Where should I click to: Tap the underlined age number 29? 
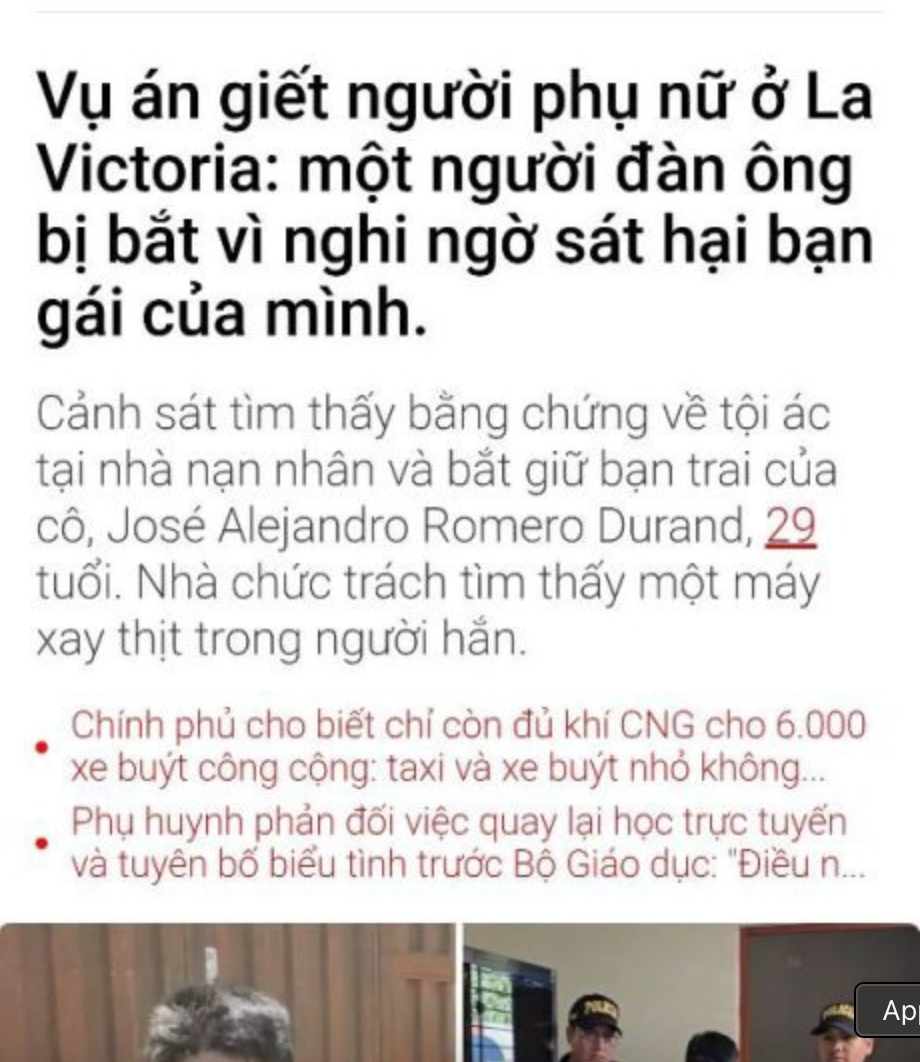pos(791,526)
